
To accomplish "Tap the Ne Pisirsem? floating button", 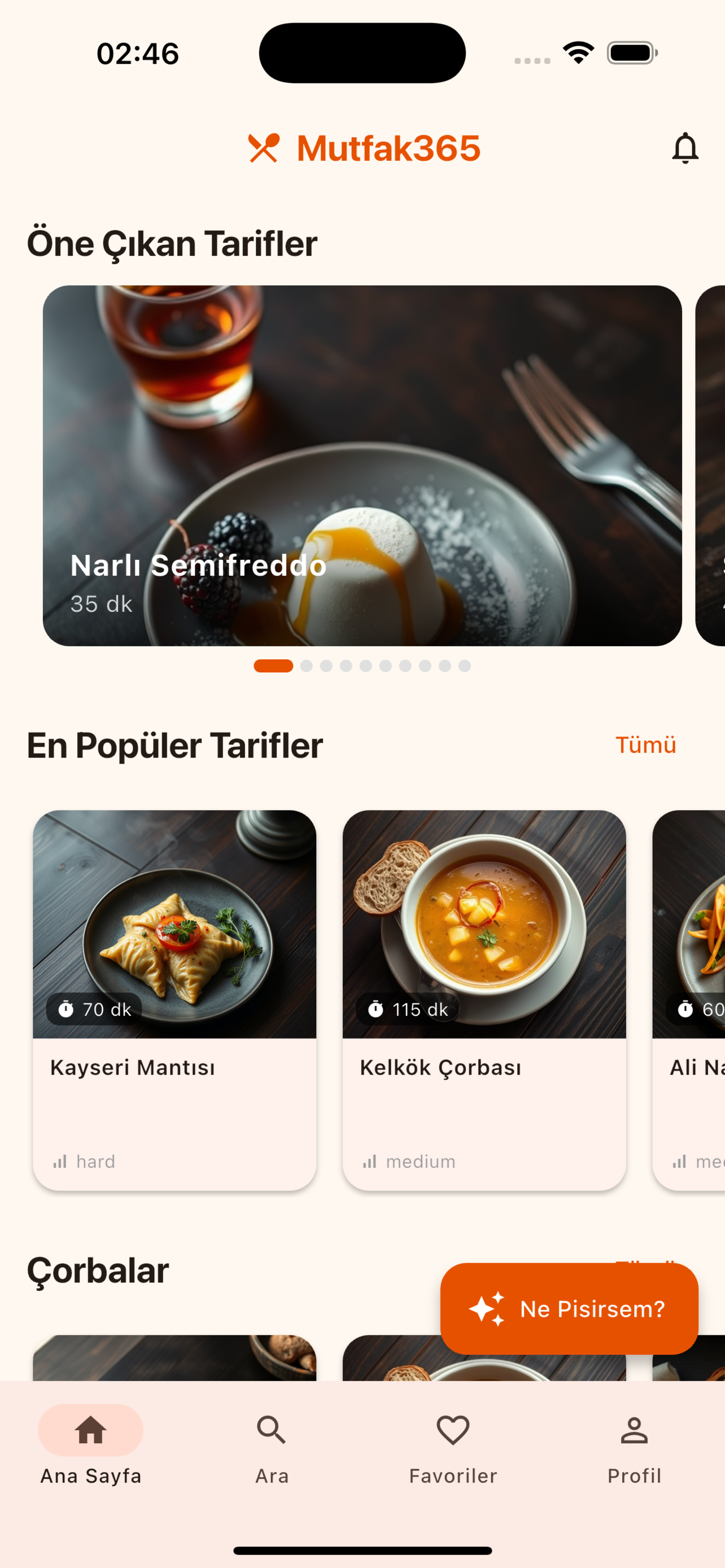I will pyautogui.click(x=569, y=1308).
